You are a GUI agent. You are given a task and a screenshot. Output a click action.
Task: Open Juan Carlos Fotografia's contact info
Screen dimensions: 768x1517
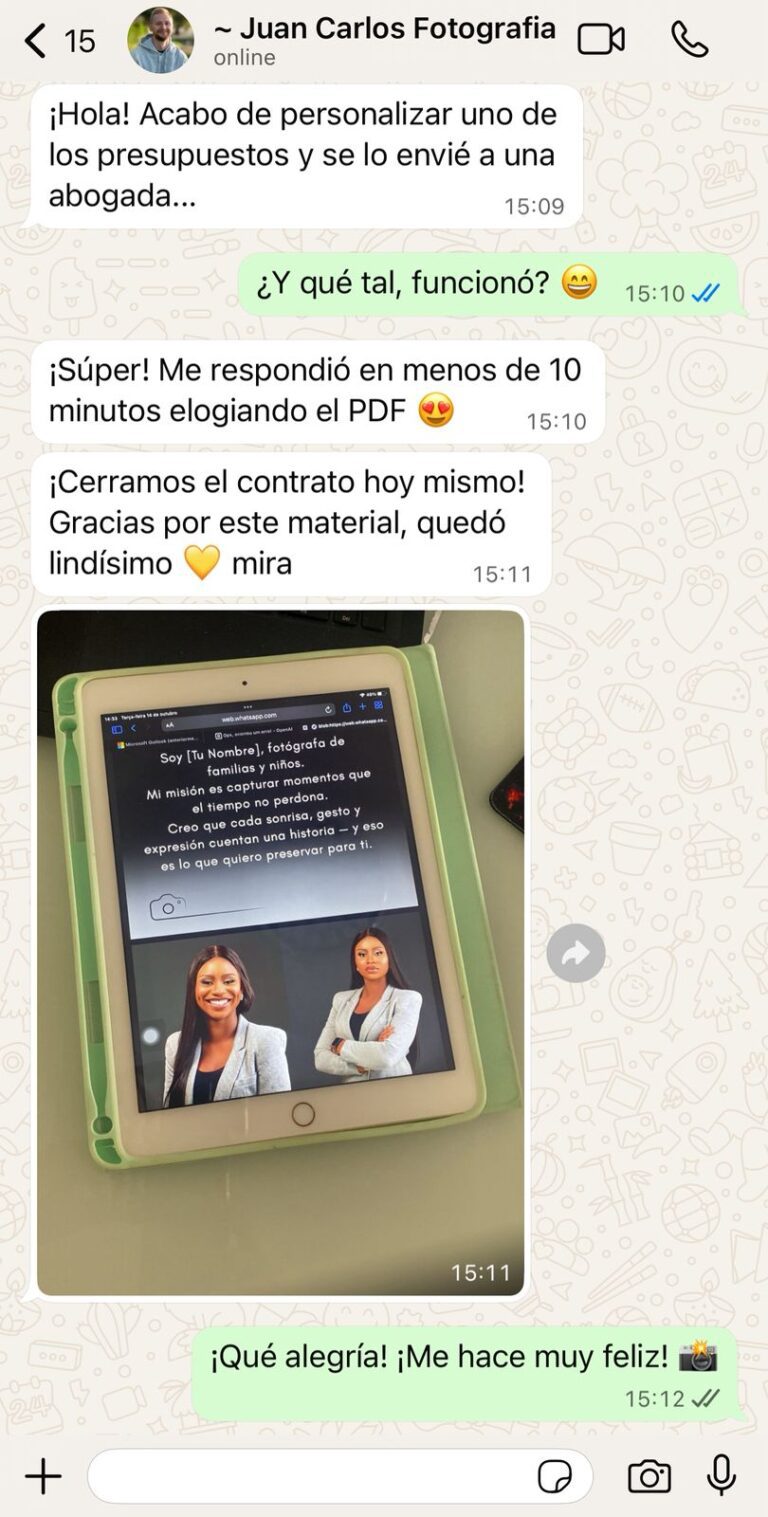(x=384, y=41)
